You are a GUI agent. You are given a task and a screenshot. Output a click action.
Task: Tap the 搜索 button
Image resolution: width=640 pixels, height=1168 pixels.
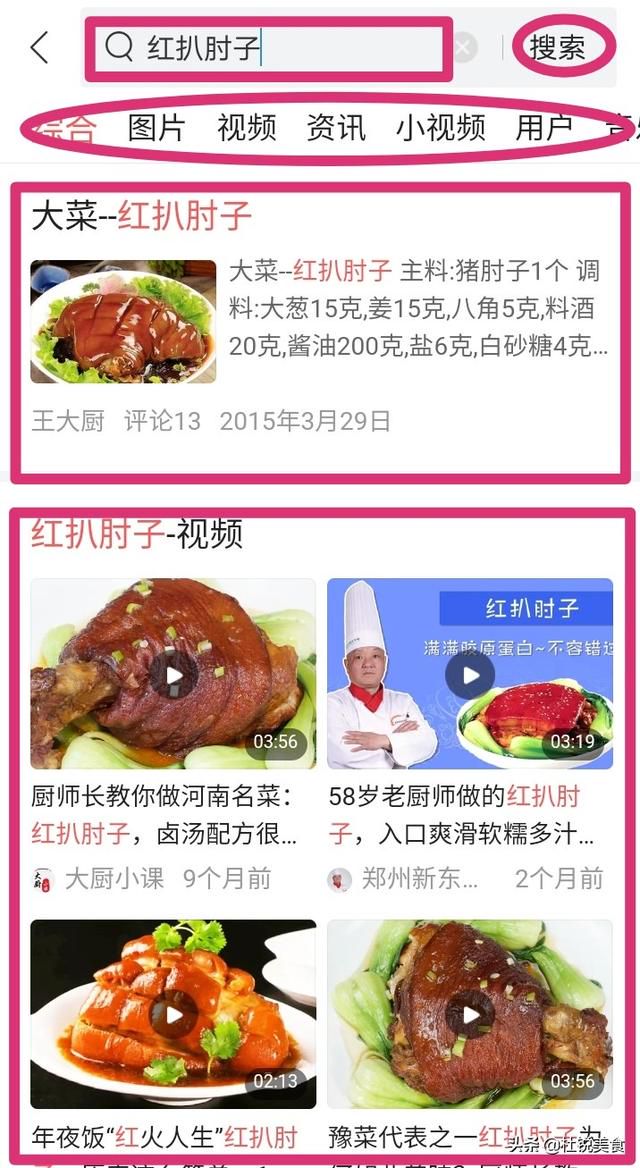click(x=557, y=48)
